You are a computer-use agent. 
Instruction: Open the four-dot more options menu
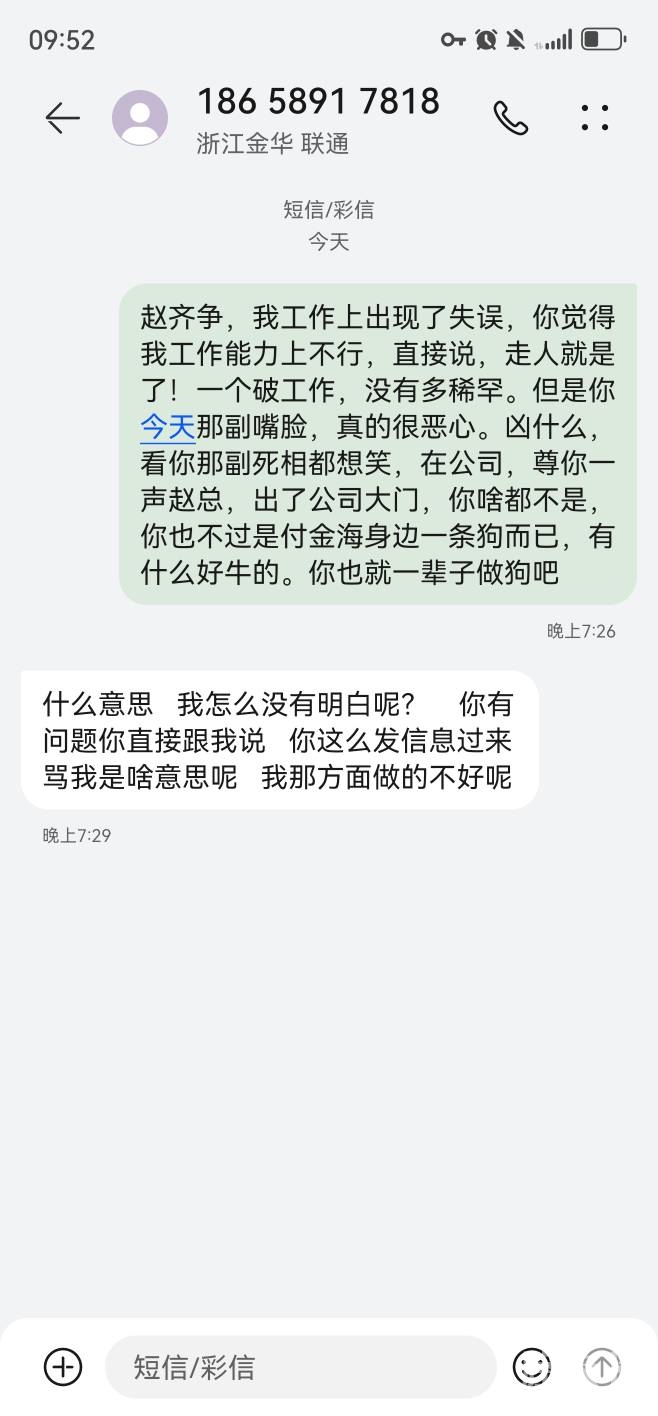[x=595, y=118]
